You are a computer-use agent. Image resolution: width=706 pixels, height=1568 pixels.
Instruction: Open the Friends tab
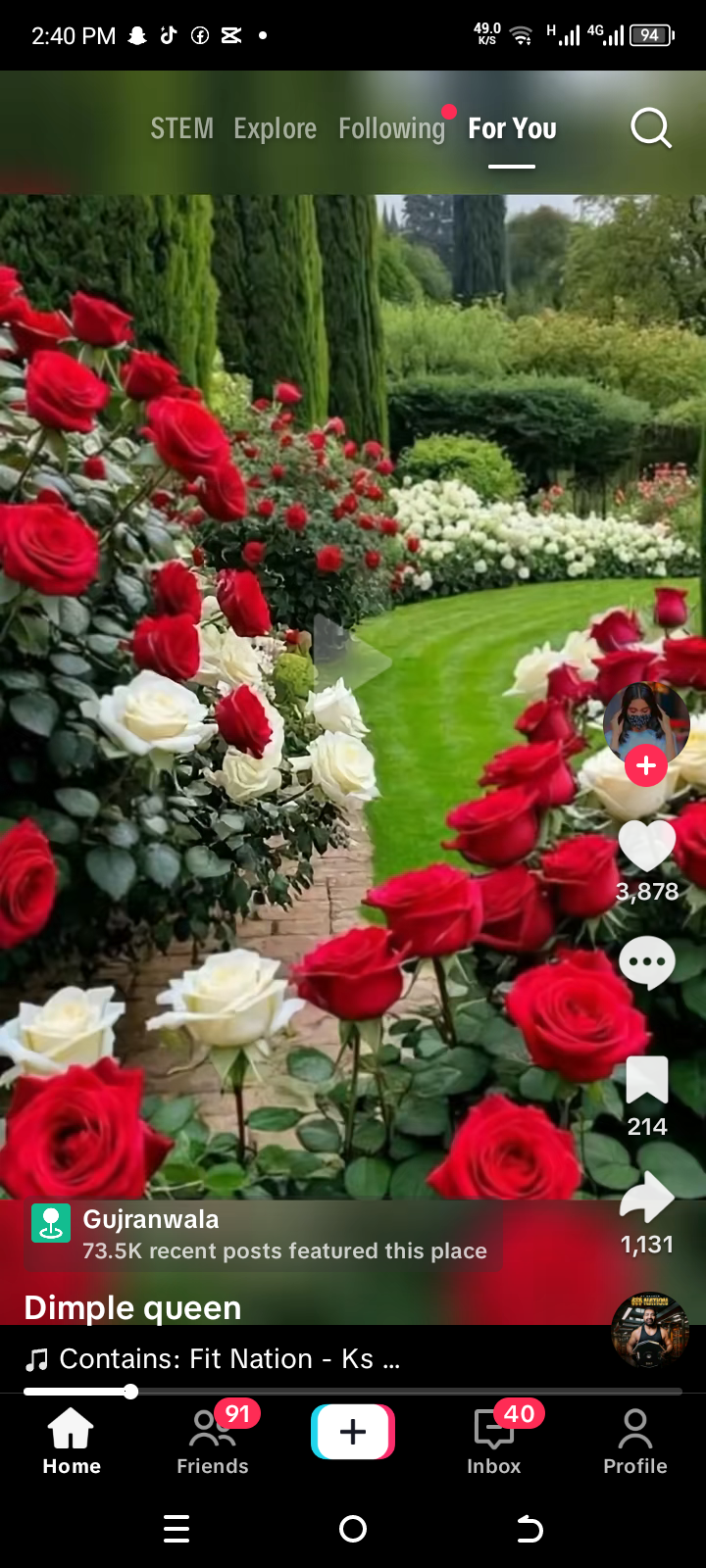tap(212, 1441)
